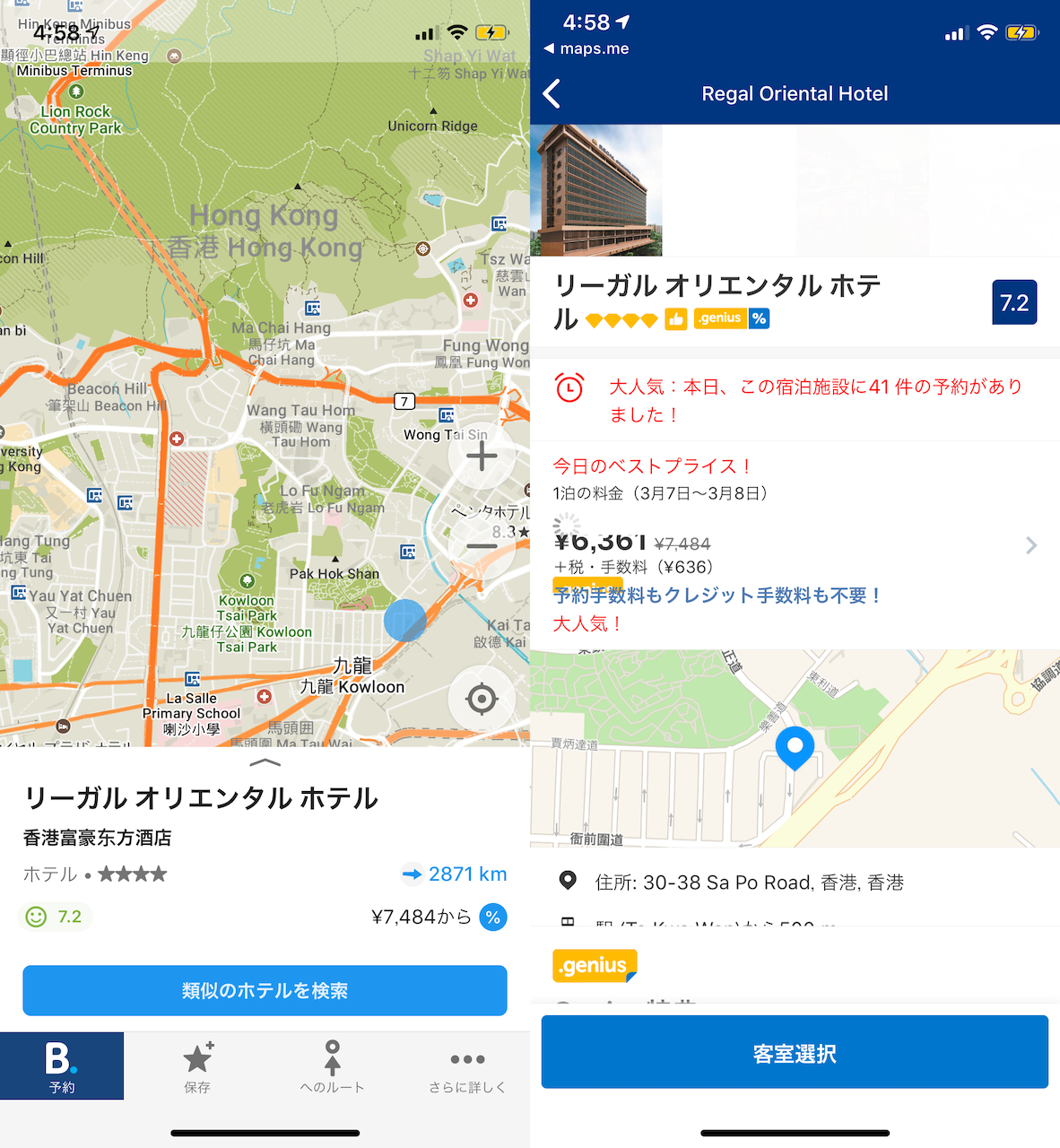Get route via へのルート

tap(332, 1065)
